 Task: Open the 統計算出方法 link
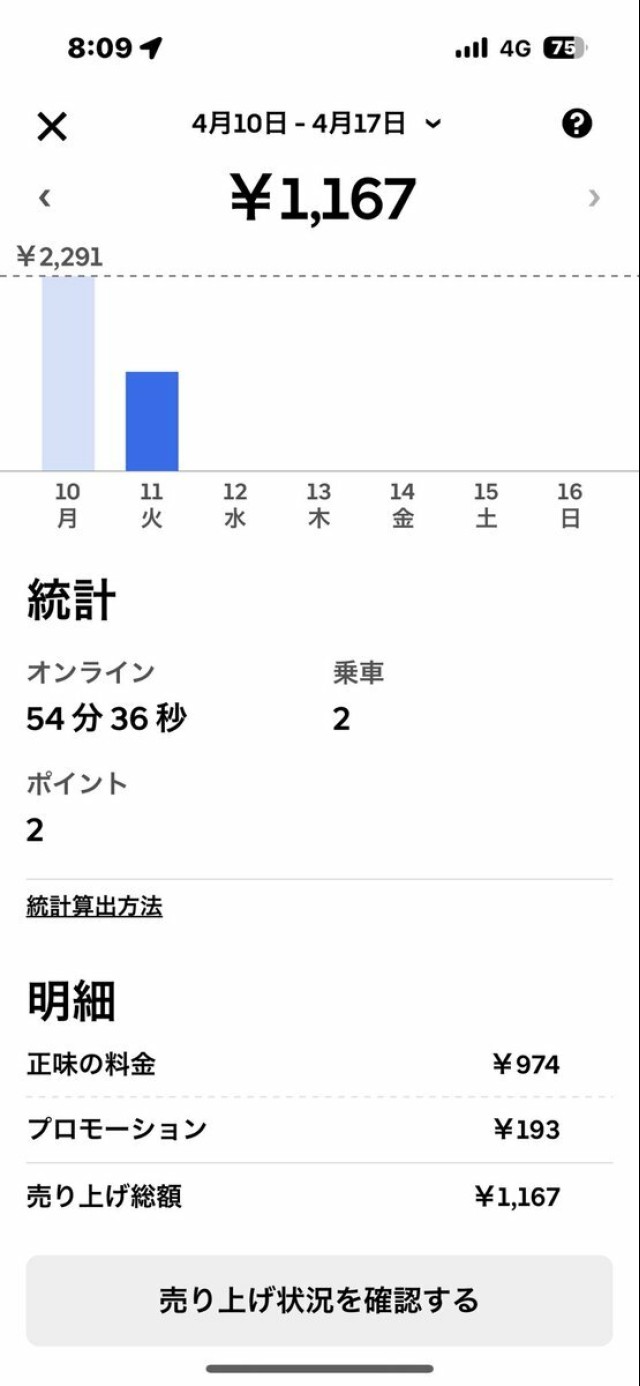[94, 907]
